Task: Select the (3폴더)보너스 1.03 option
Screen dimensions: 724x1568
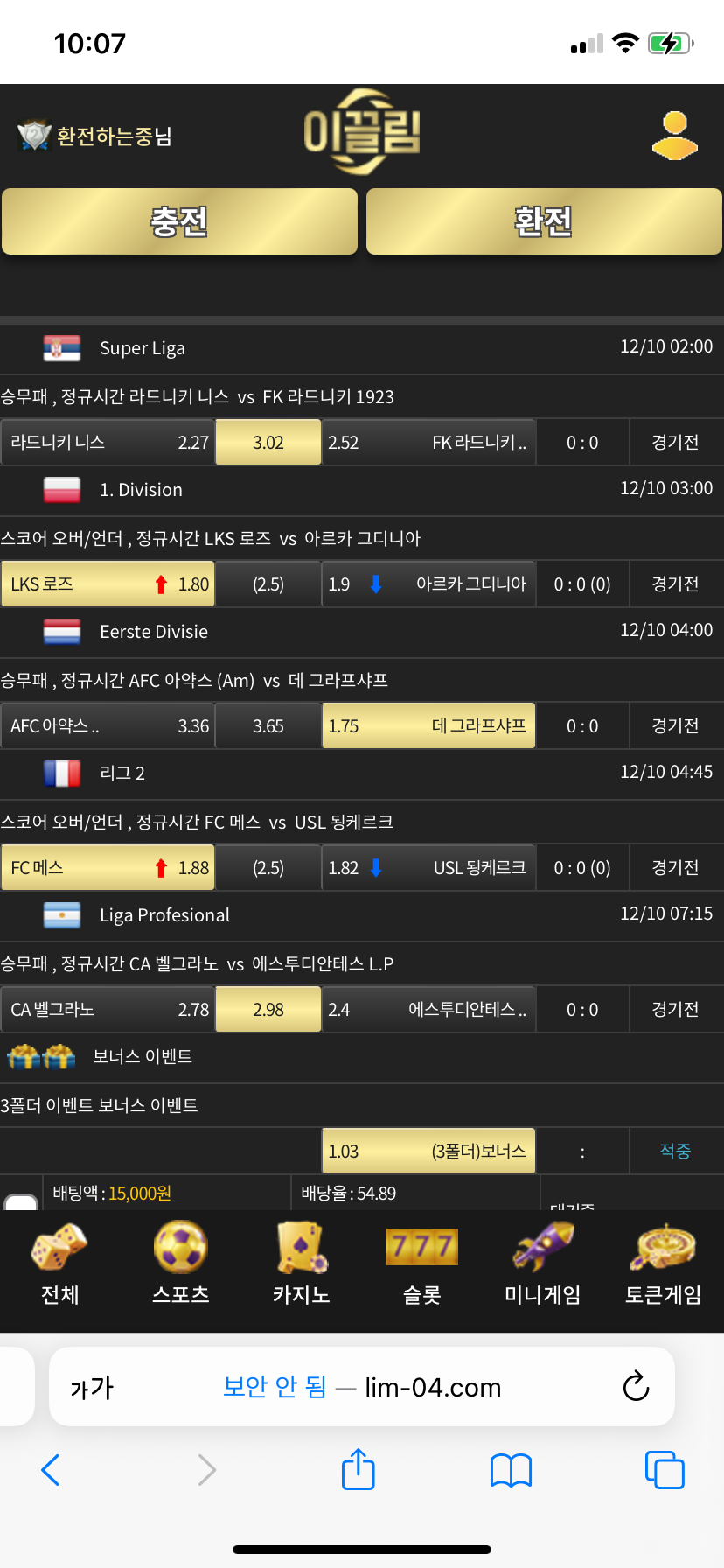Action: click(x=428, y=1151)
